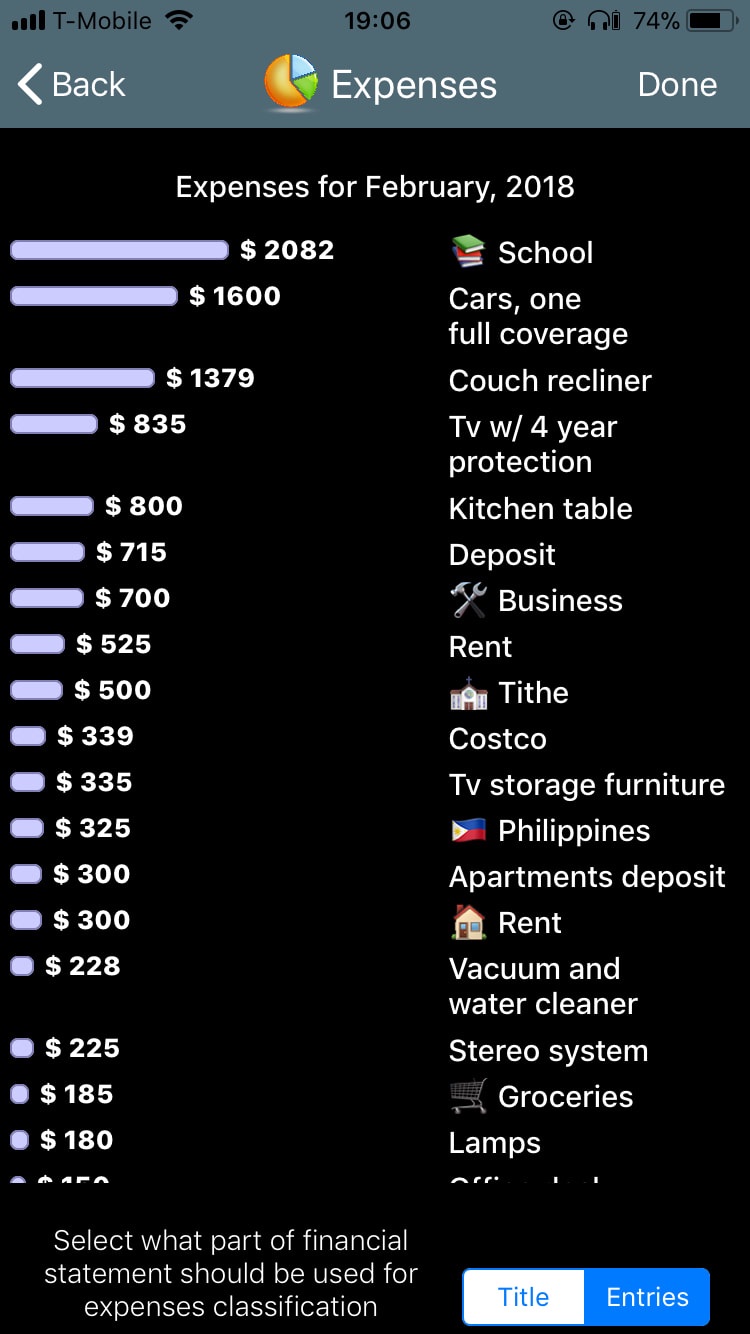Tap Done to close the Expenses view
Screen dimensions: 750x1334
coord(677,85)
